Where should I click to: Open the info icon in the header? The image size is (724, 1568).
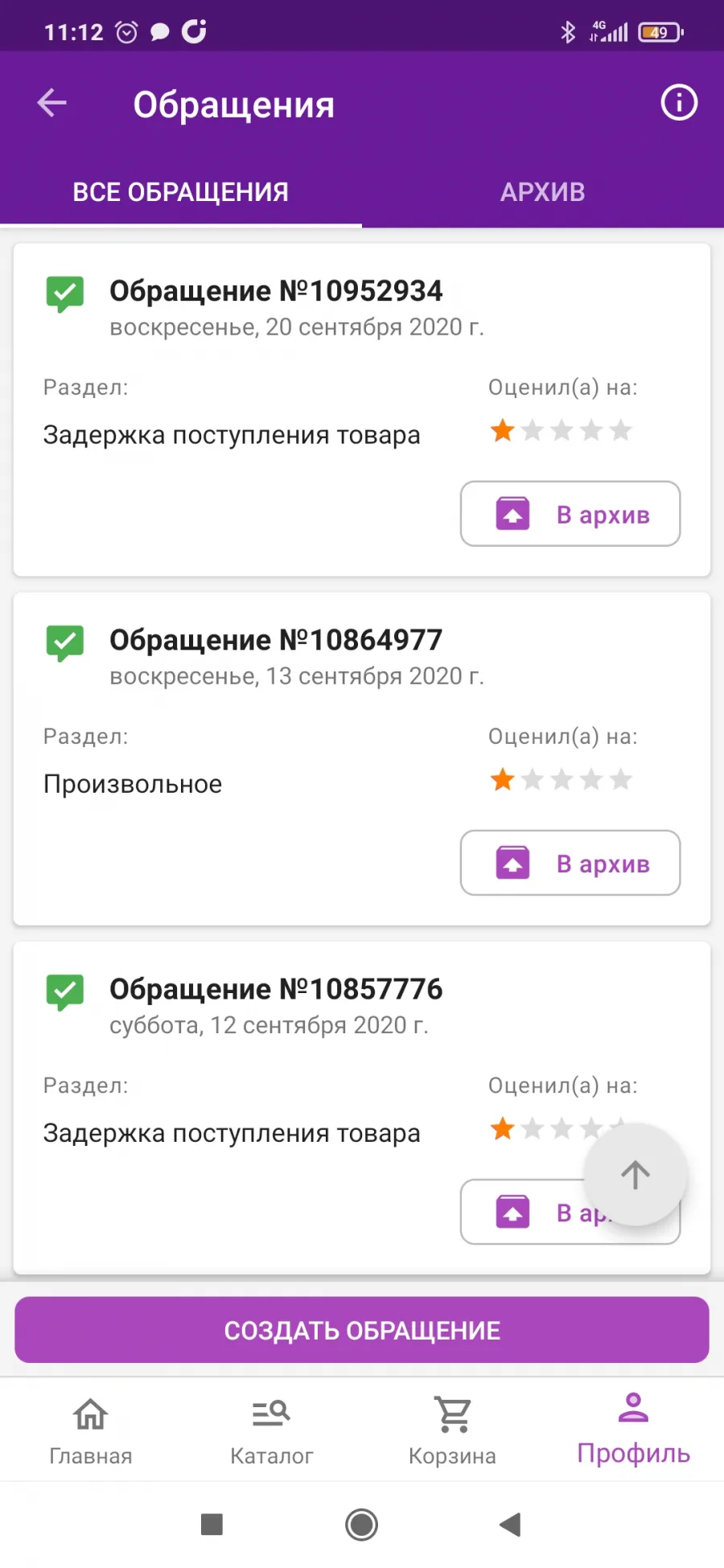[x=679, y=103]
